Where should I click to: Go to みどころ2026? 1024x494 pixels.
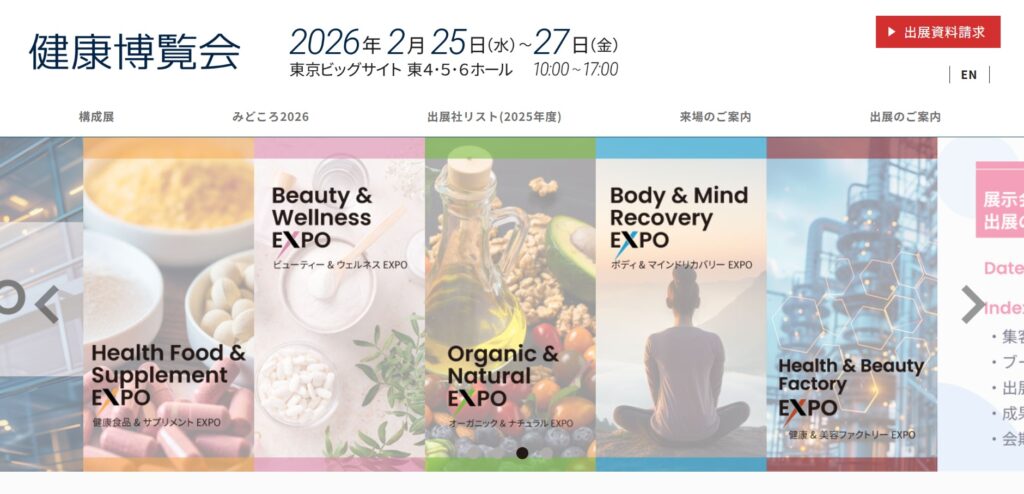tap(271, 117)
